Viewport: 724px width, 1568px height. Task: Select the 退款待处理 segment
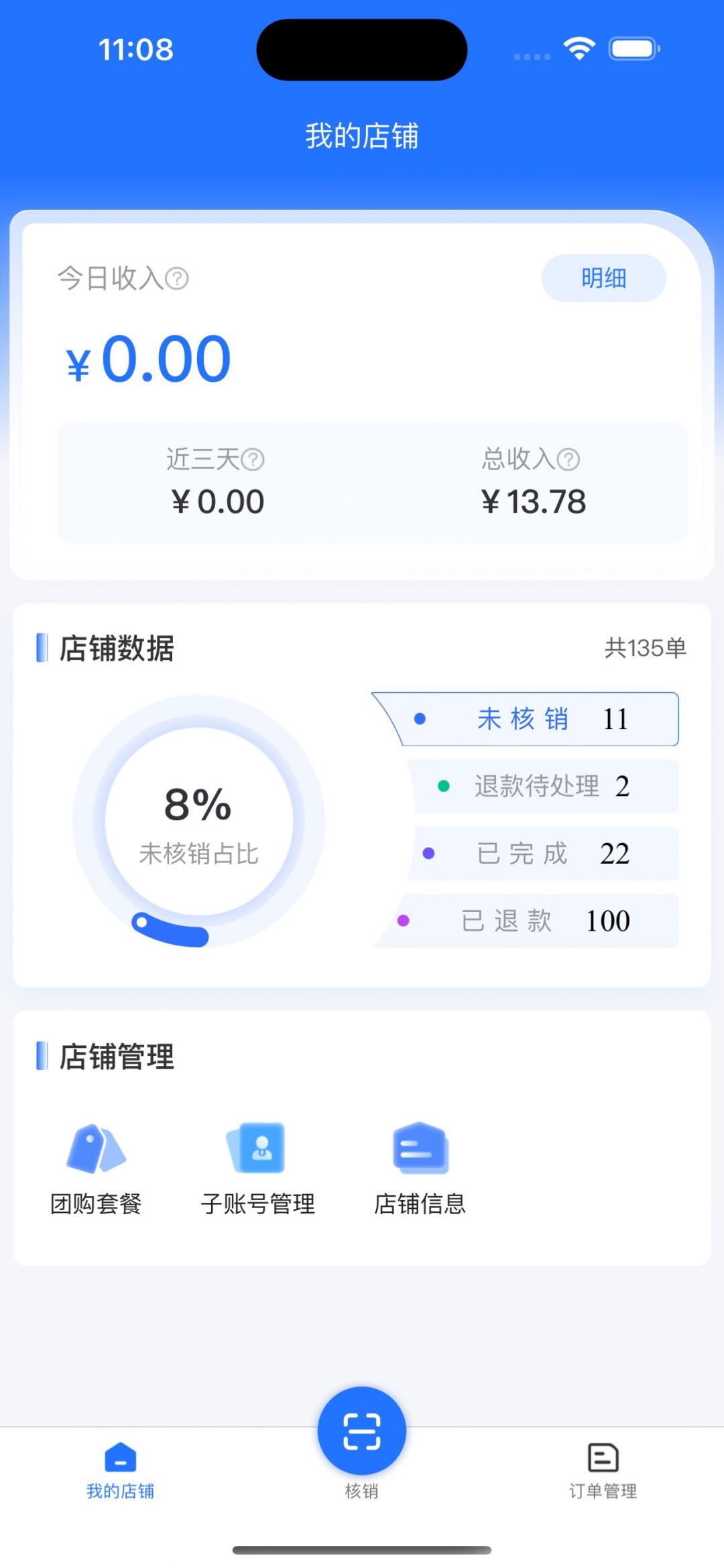point(544,786)
